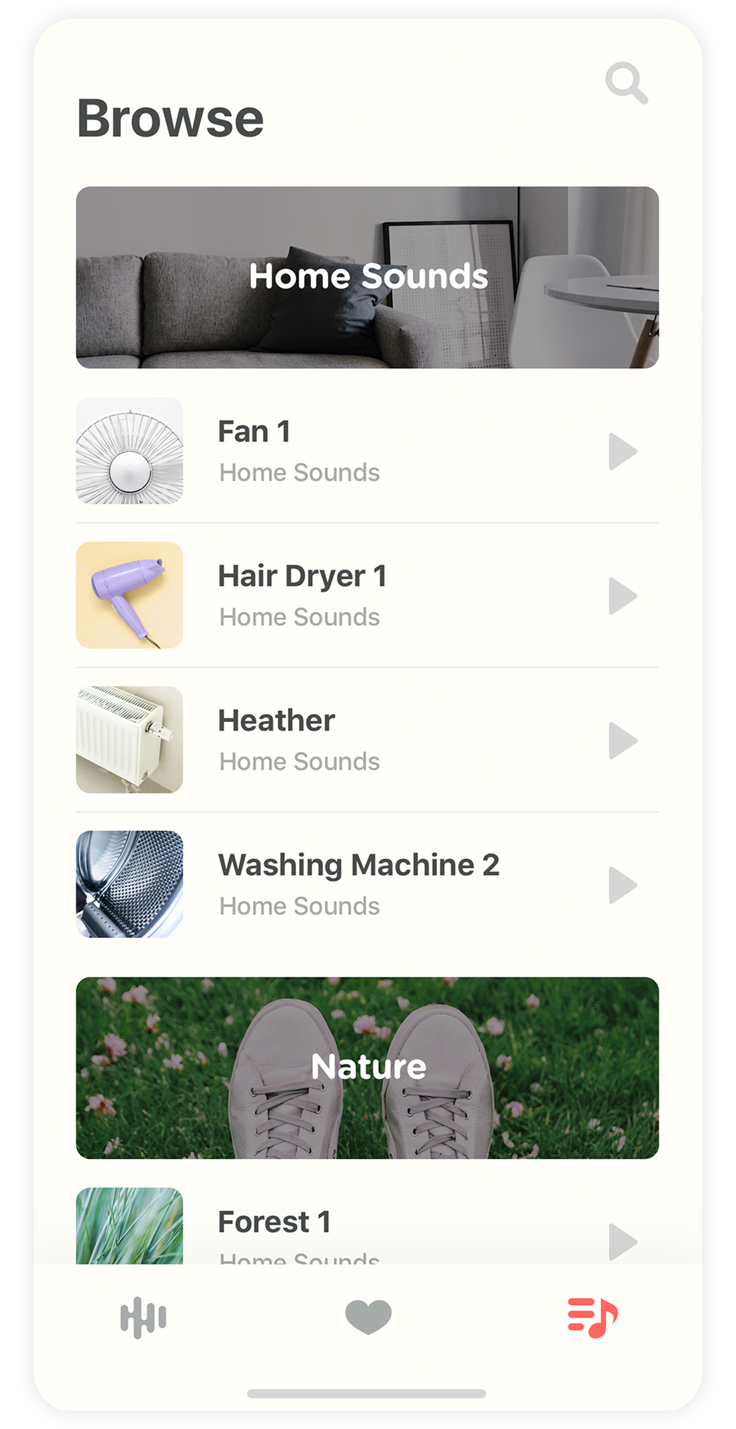Play the Forest 1 sound

622,1241
